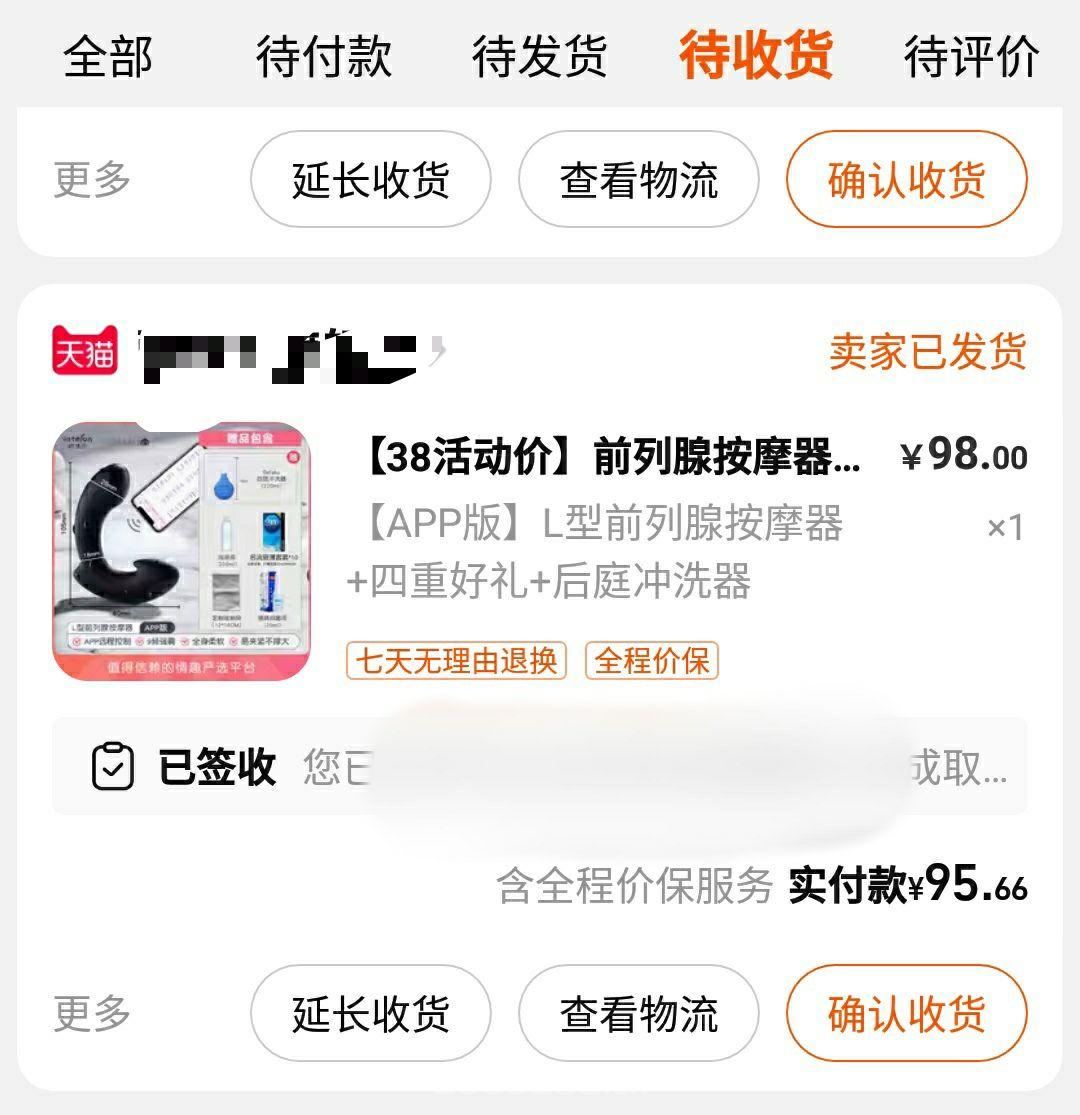Click 查看物流 to check logistics

click(x=637, y=1013)
